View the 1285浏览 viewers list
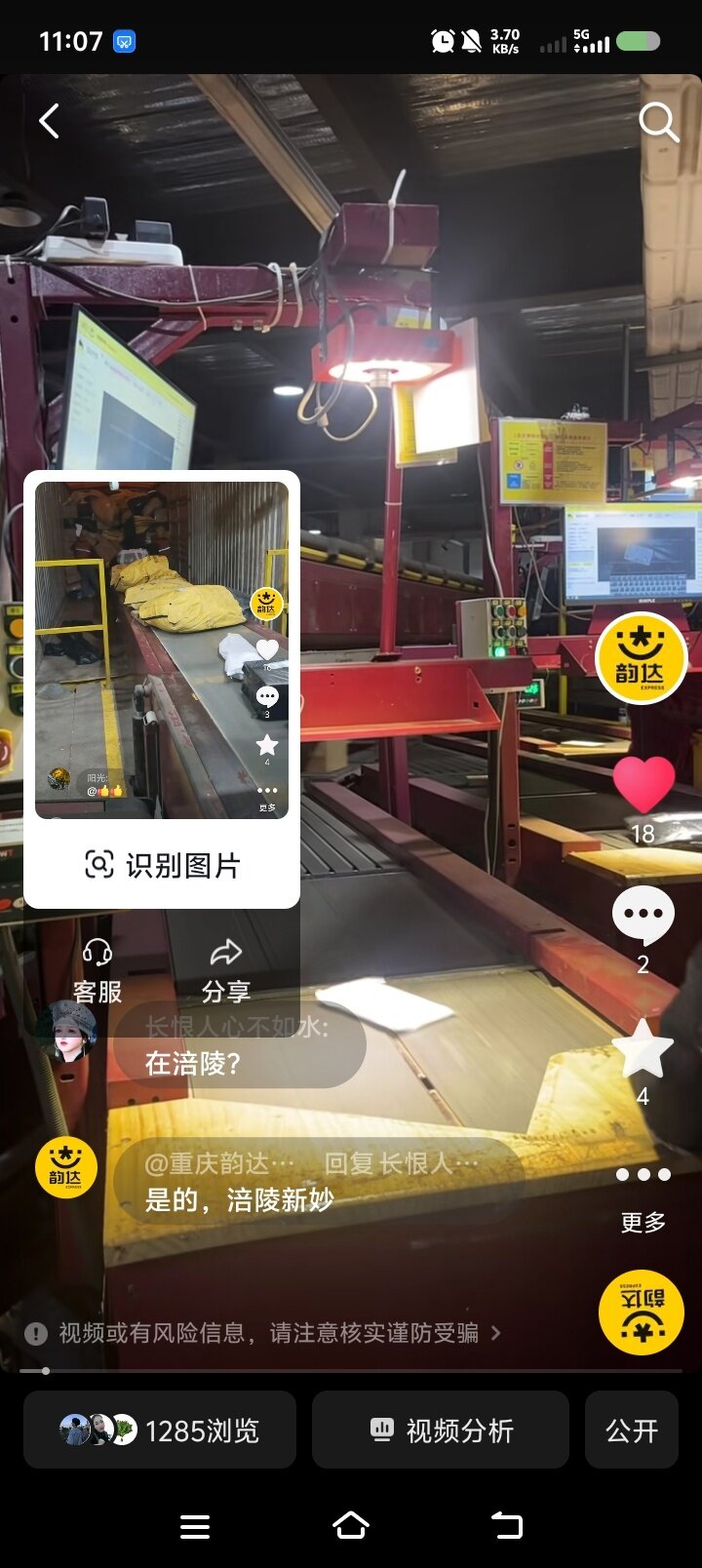 point(160,1431)
